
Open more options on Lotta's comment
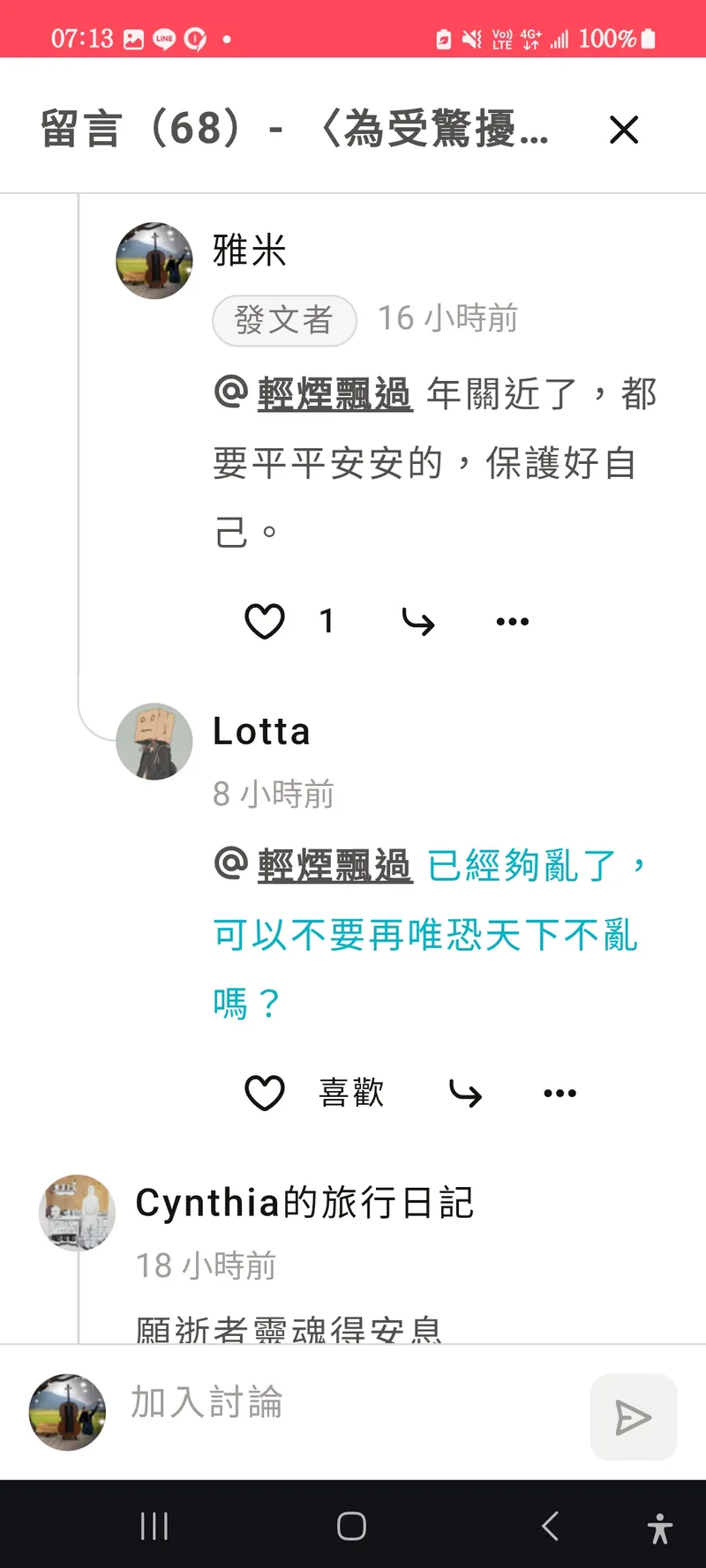(x=560, y=1094)
